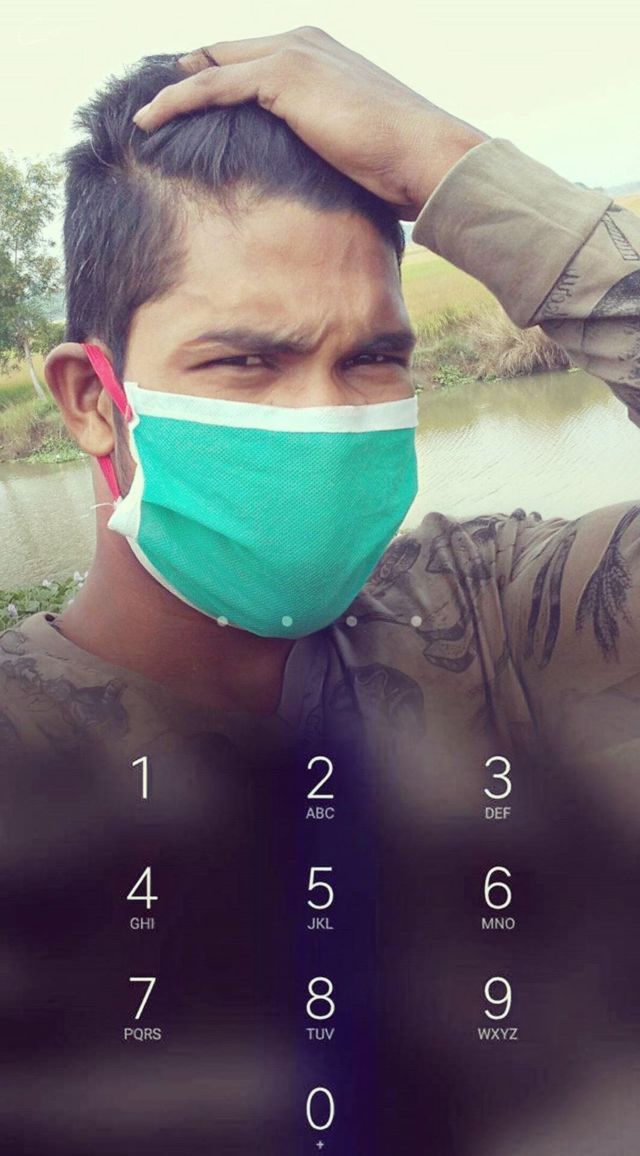This screenshot has width=640, height=1156.
Task: Enter digit 9 WXYZ
Action: pos(497,1007)
